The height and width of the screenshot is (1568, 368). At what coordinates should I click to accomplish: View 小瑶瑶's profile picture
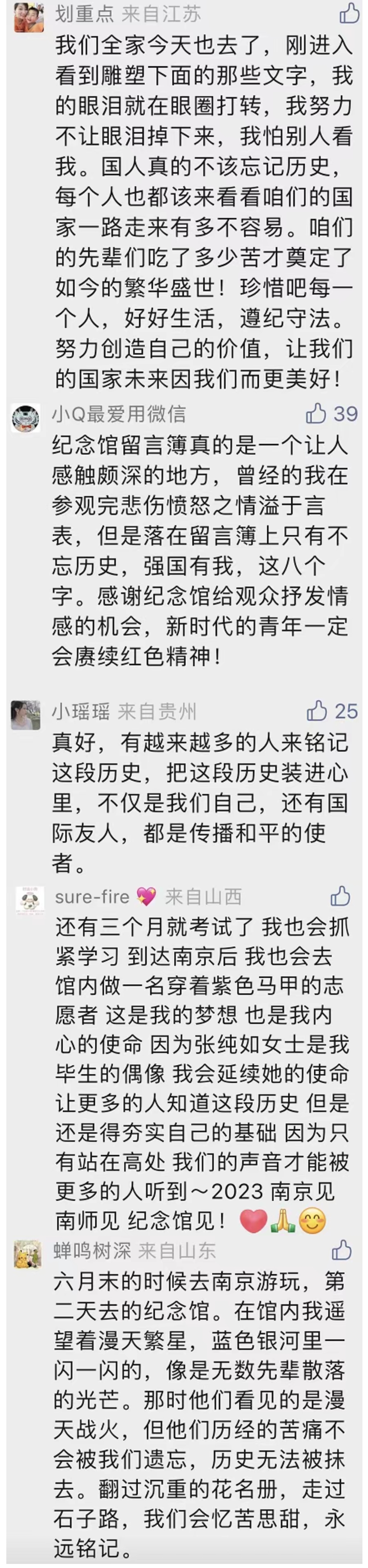(x=26, y=714)
